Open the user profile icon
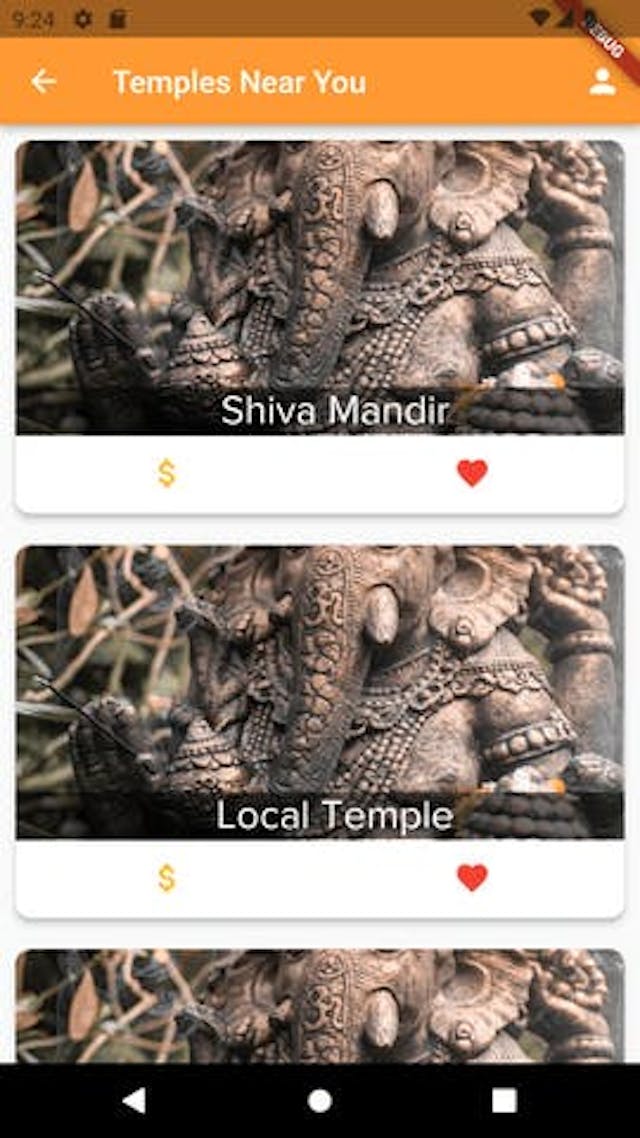 602,82
